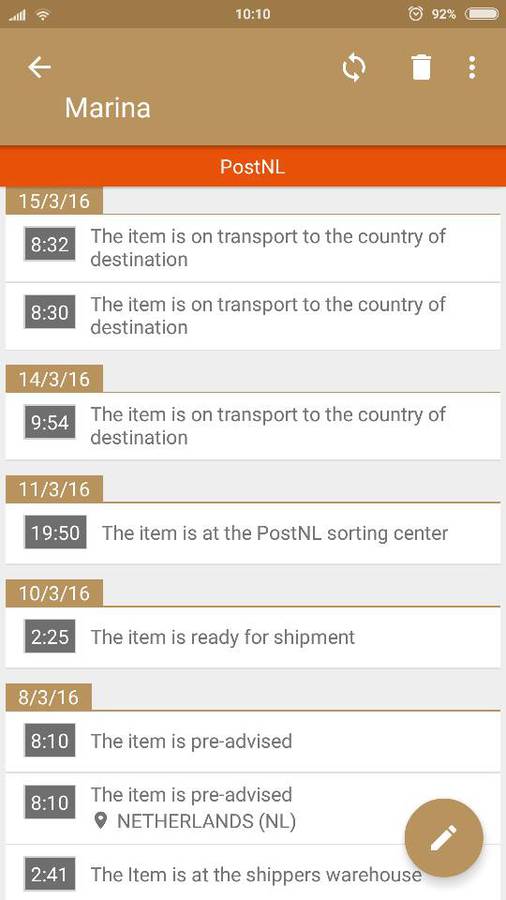Open the three-dot overflow menu

pyautogui.click(x=472, y=68)
